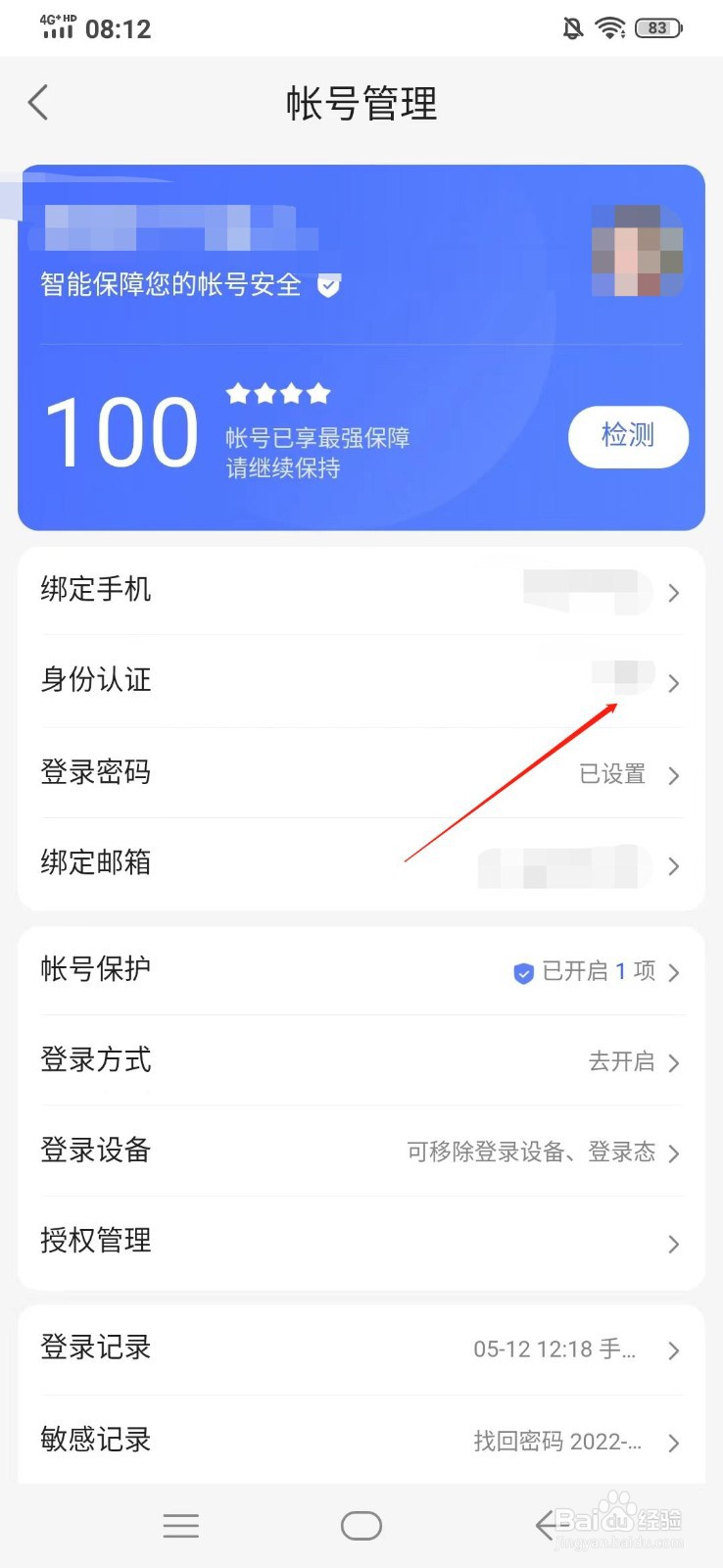Tap the back arrow at top left
723x1568 pixels.
tap(38, 102)
